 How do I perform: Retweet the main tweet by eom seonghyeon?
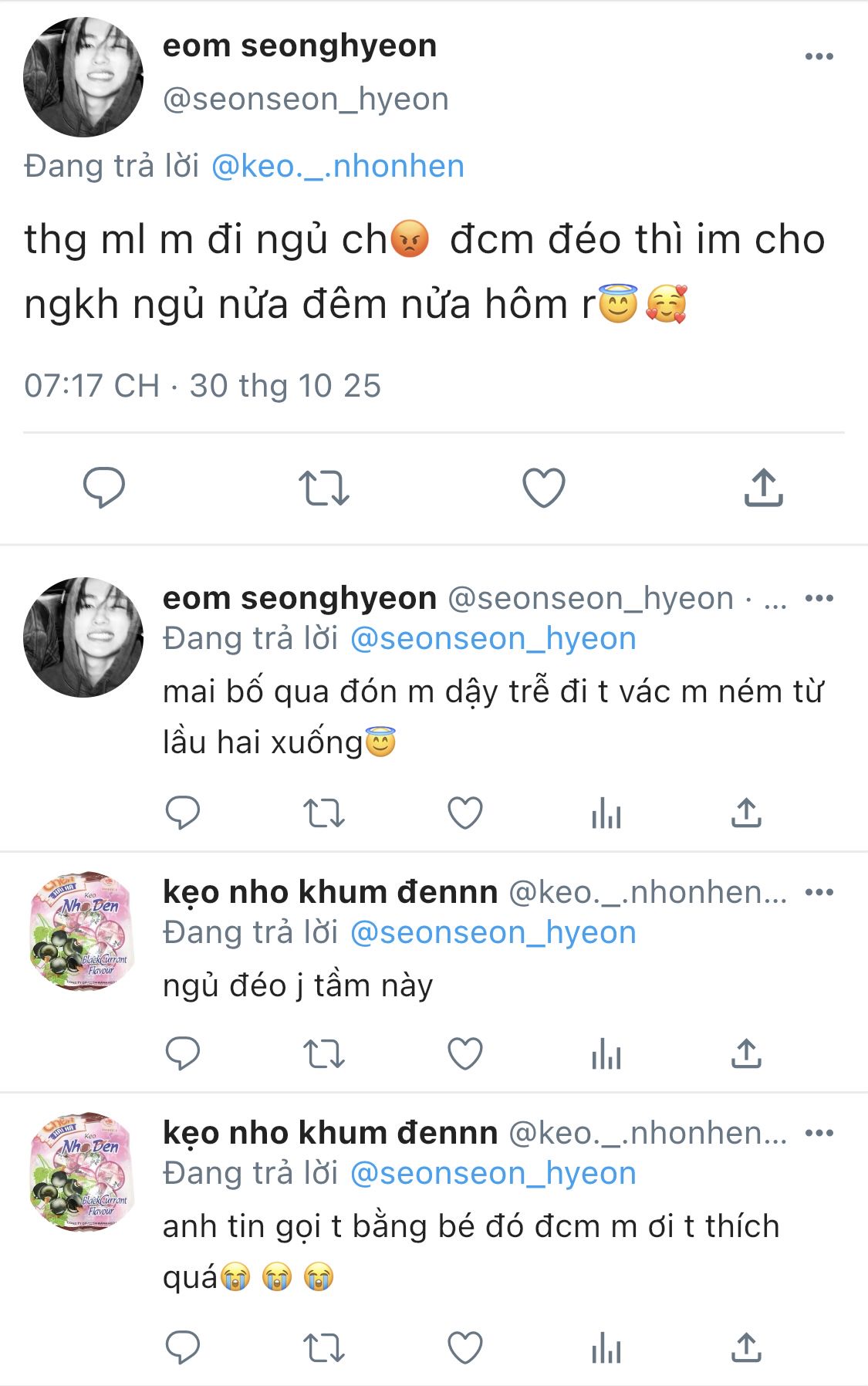[324, 488]
